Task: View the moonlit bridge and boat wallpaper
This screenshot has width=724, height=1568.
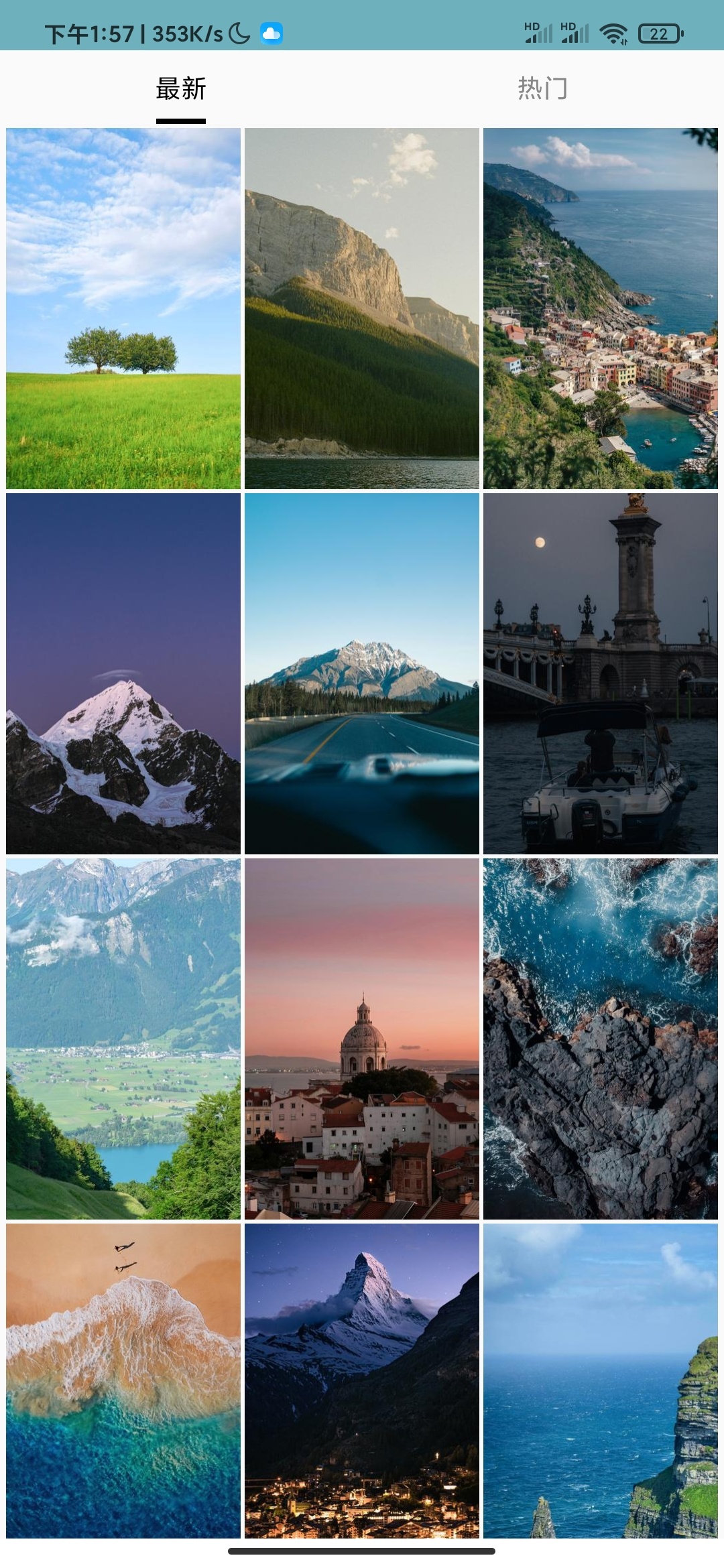Action: [601, 673]
